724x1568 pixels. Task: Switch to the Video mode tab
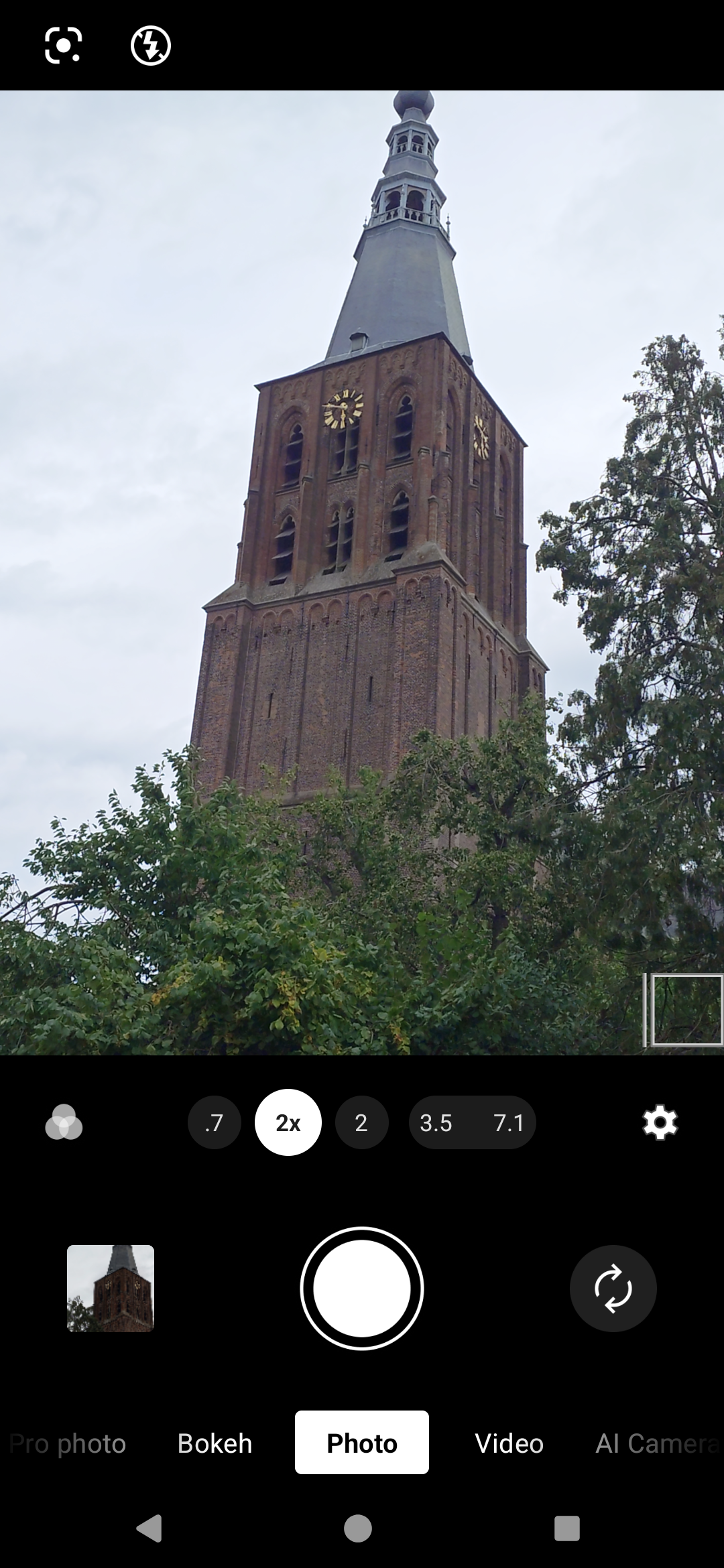point(509,1443)
